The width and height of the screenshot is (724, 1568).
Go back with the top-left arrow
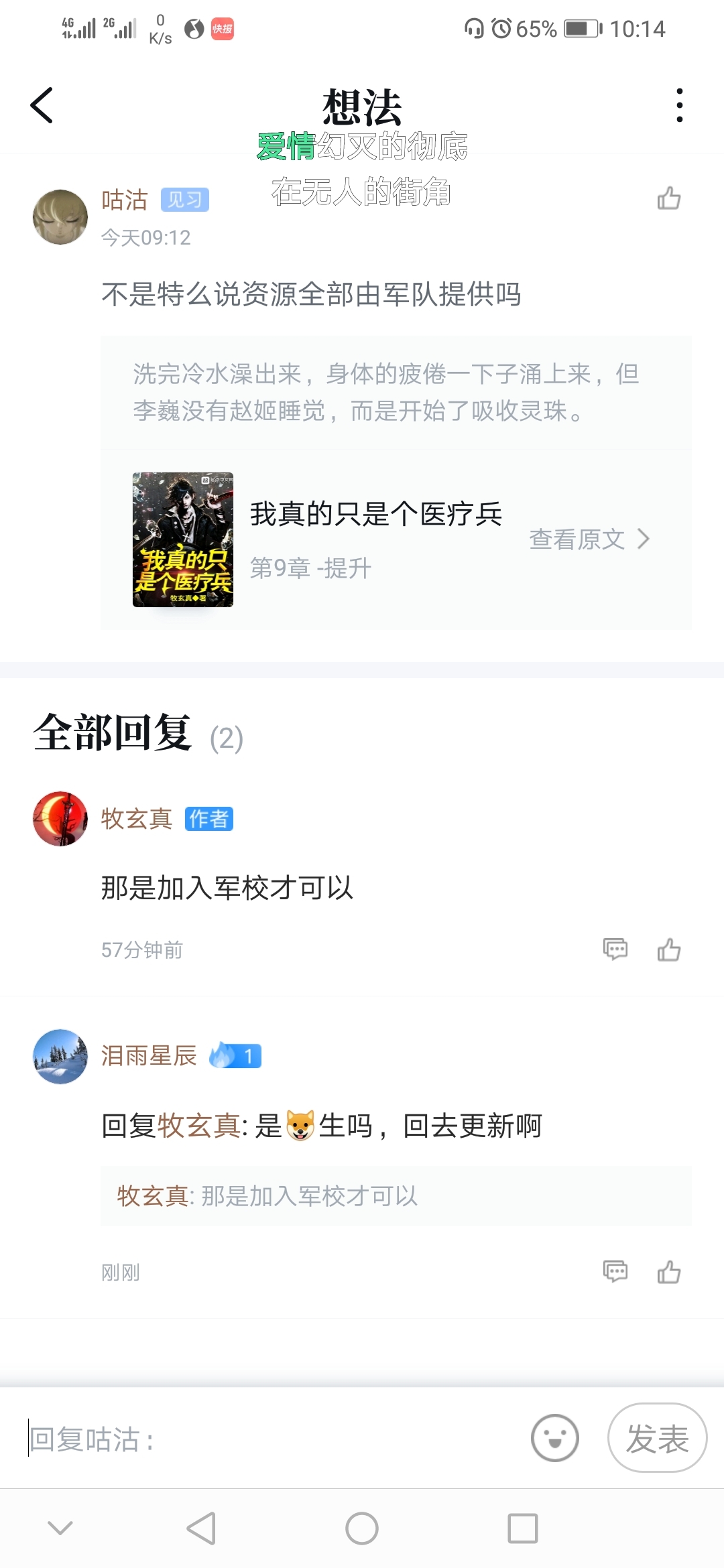pos(42,105)
